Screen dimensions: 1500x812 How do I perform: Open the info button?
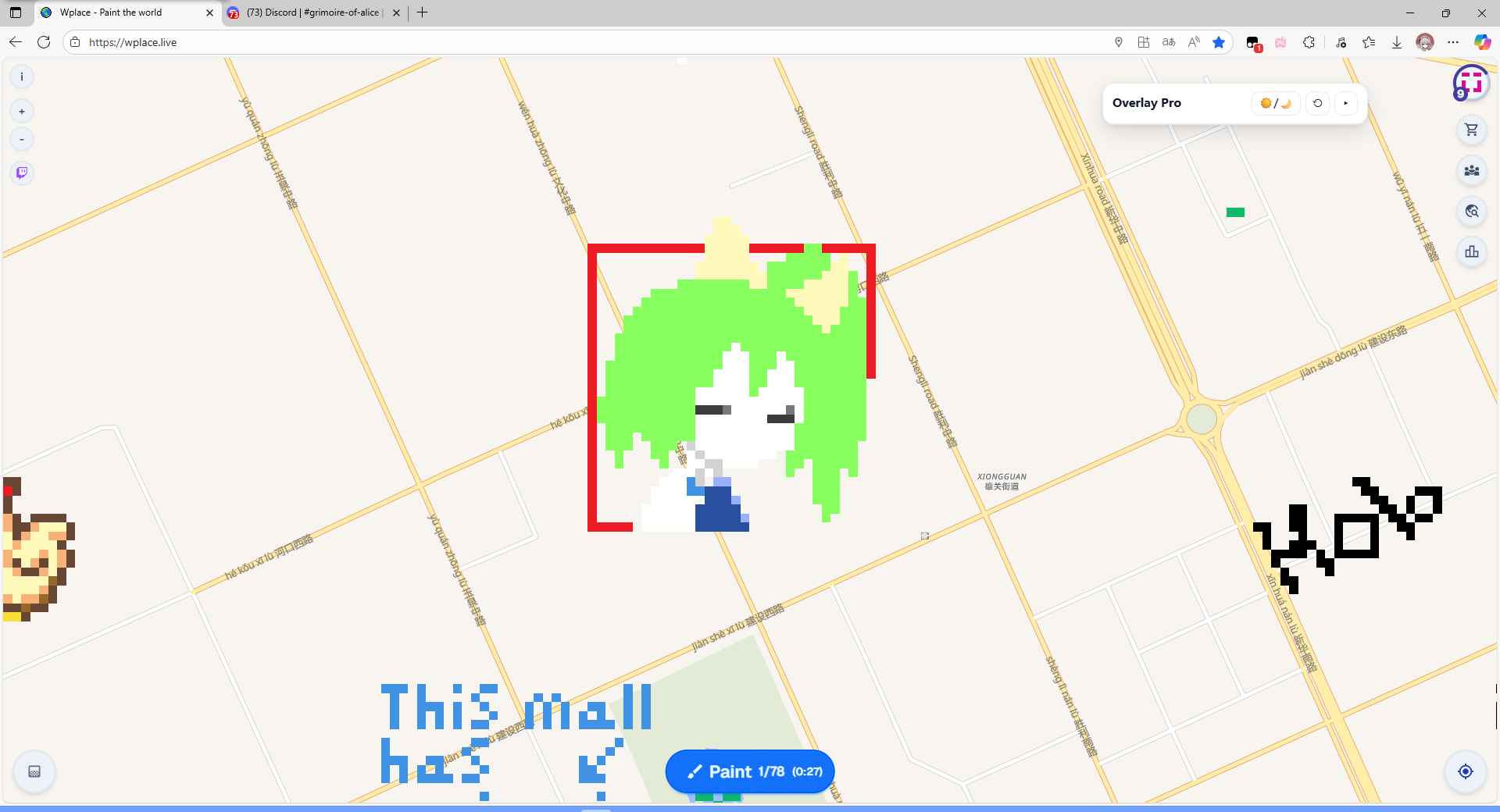(x=22, y=77)
